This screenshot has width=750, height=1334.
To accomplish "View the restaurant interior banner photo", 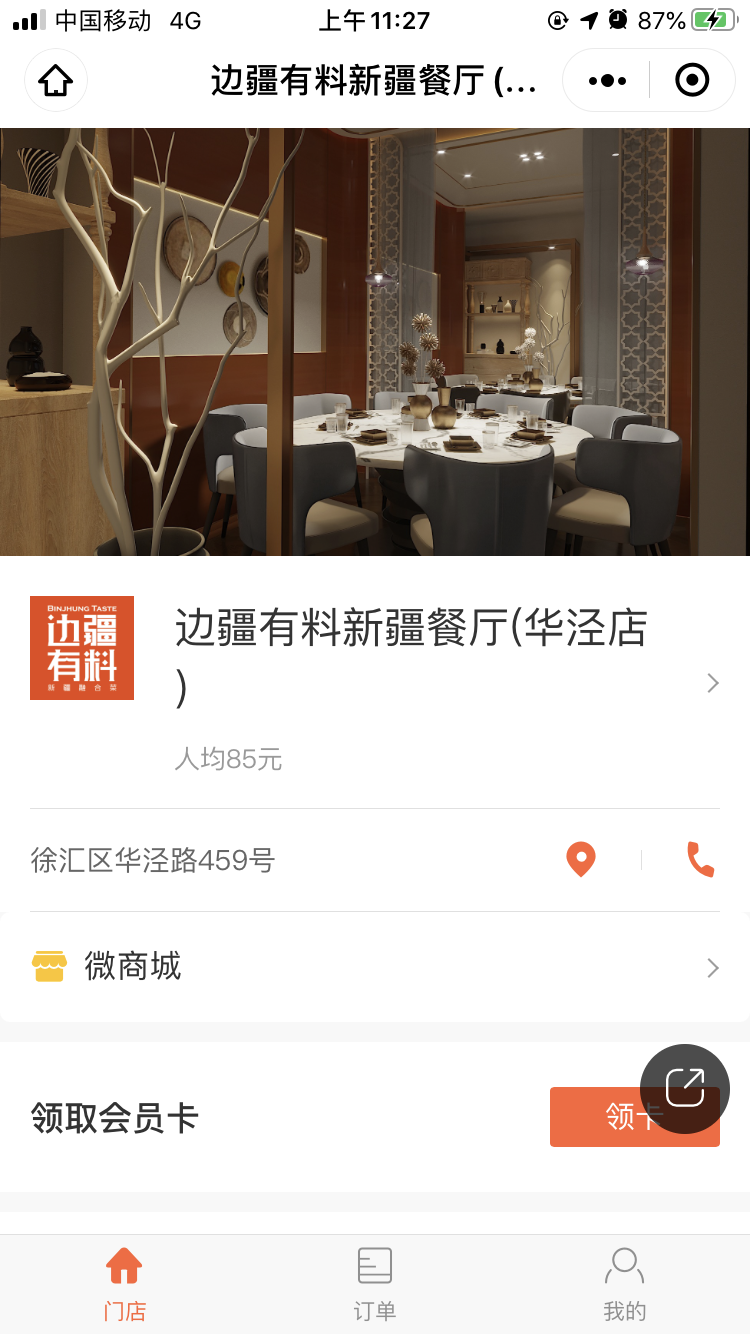I will [375, 342].
